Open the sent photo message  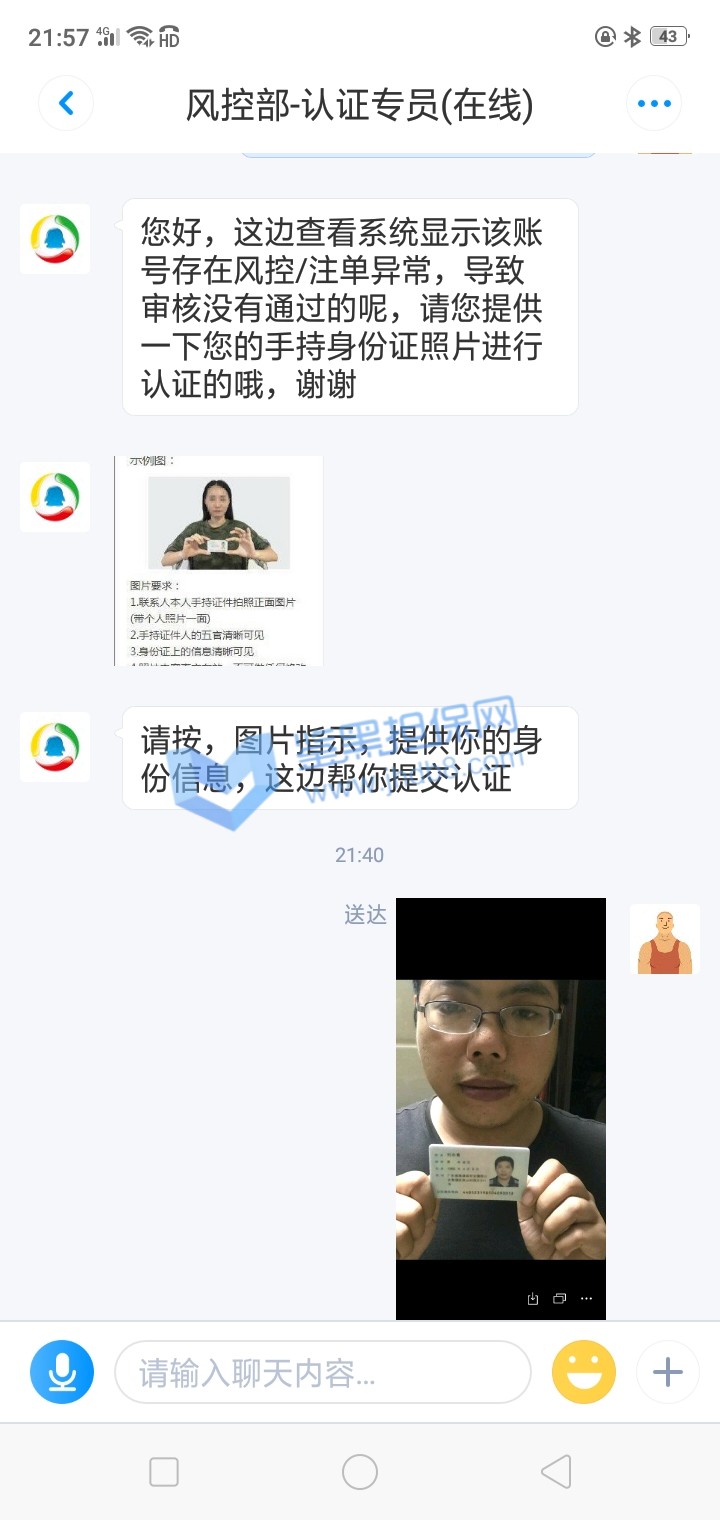500,1108
